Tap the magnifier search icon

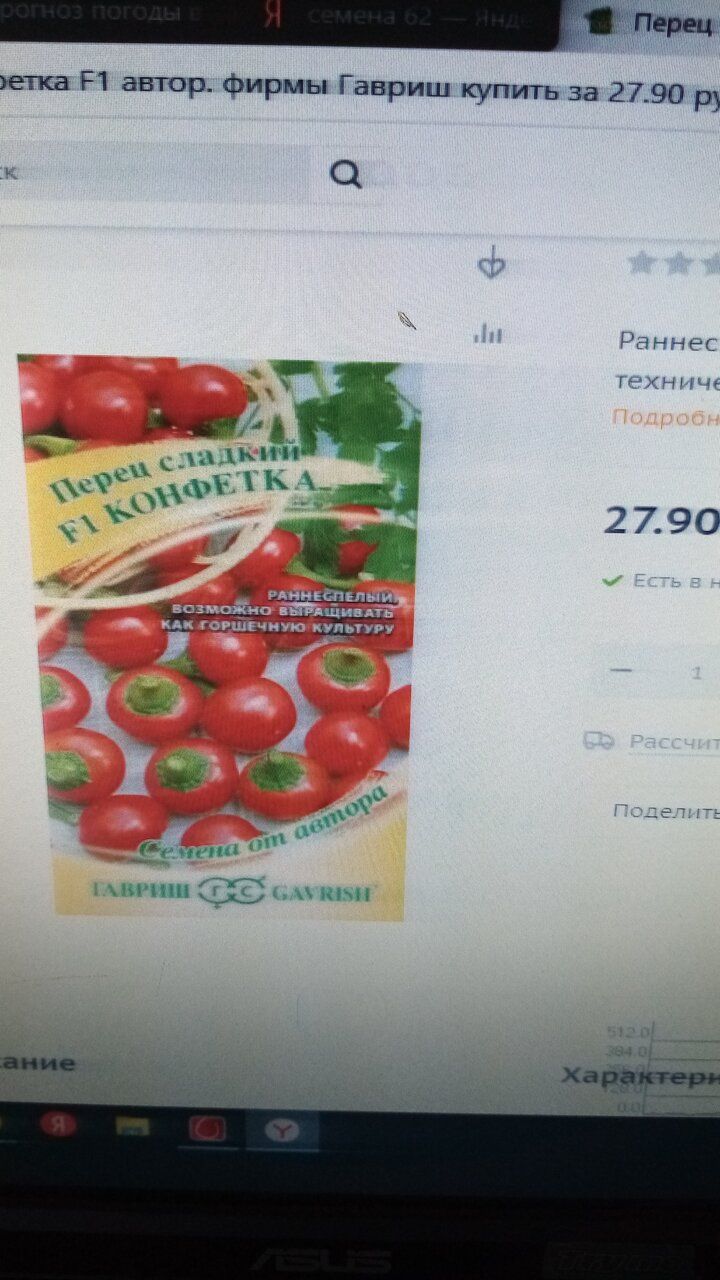click(346, 175)
